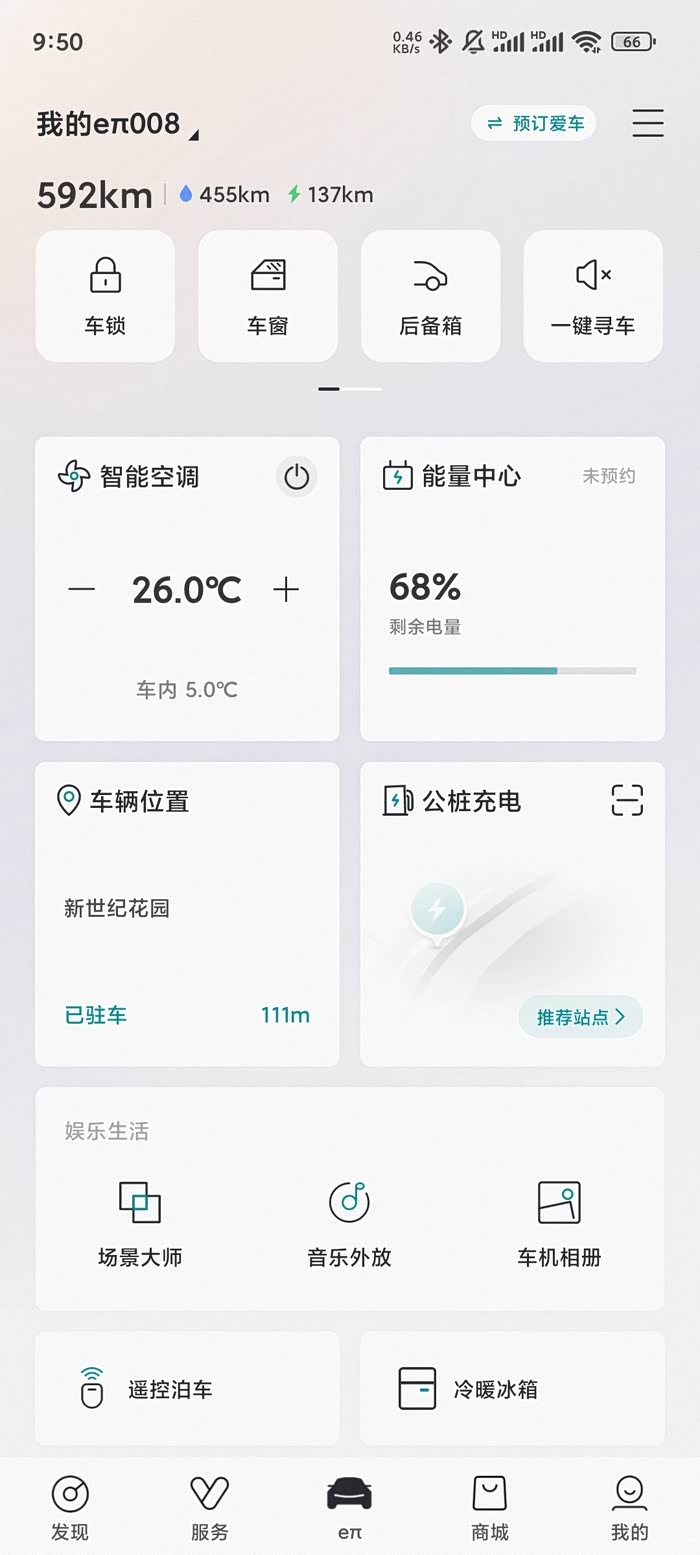Open the 后备箱 trunk control
This screenshot has height=1555, width=700.
[430, 296]
